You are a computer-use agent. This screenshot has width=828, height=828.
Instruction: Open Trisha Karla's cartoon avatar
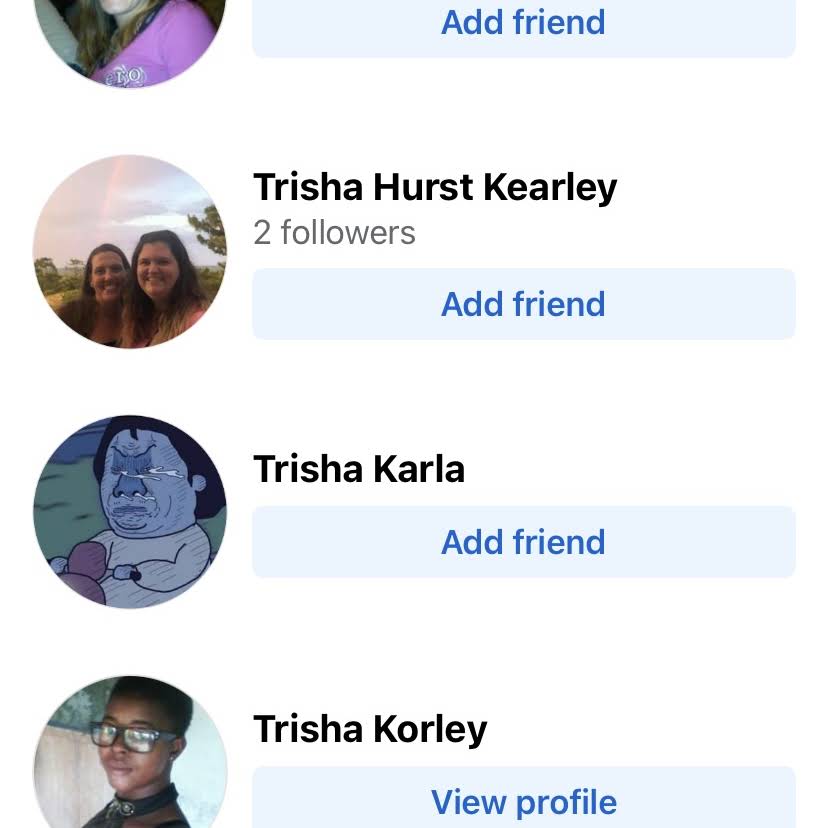click(x=130, y=512)
